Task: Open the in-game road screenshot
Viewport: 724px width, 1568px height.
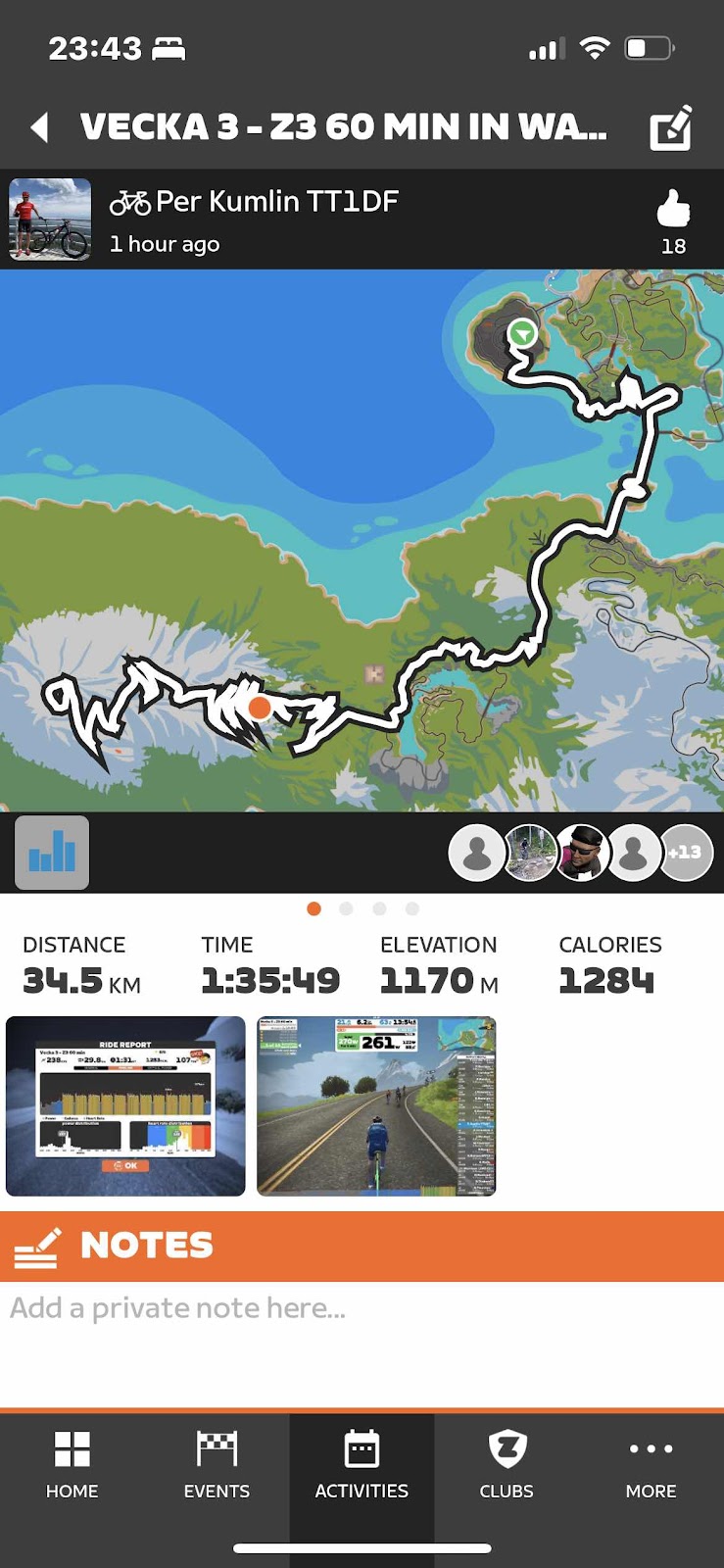Action: click(376, 1105)
